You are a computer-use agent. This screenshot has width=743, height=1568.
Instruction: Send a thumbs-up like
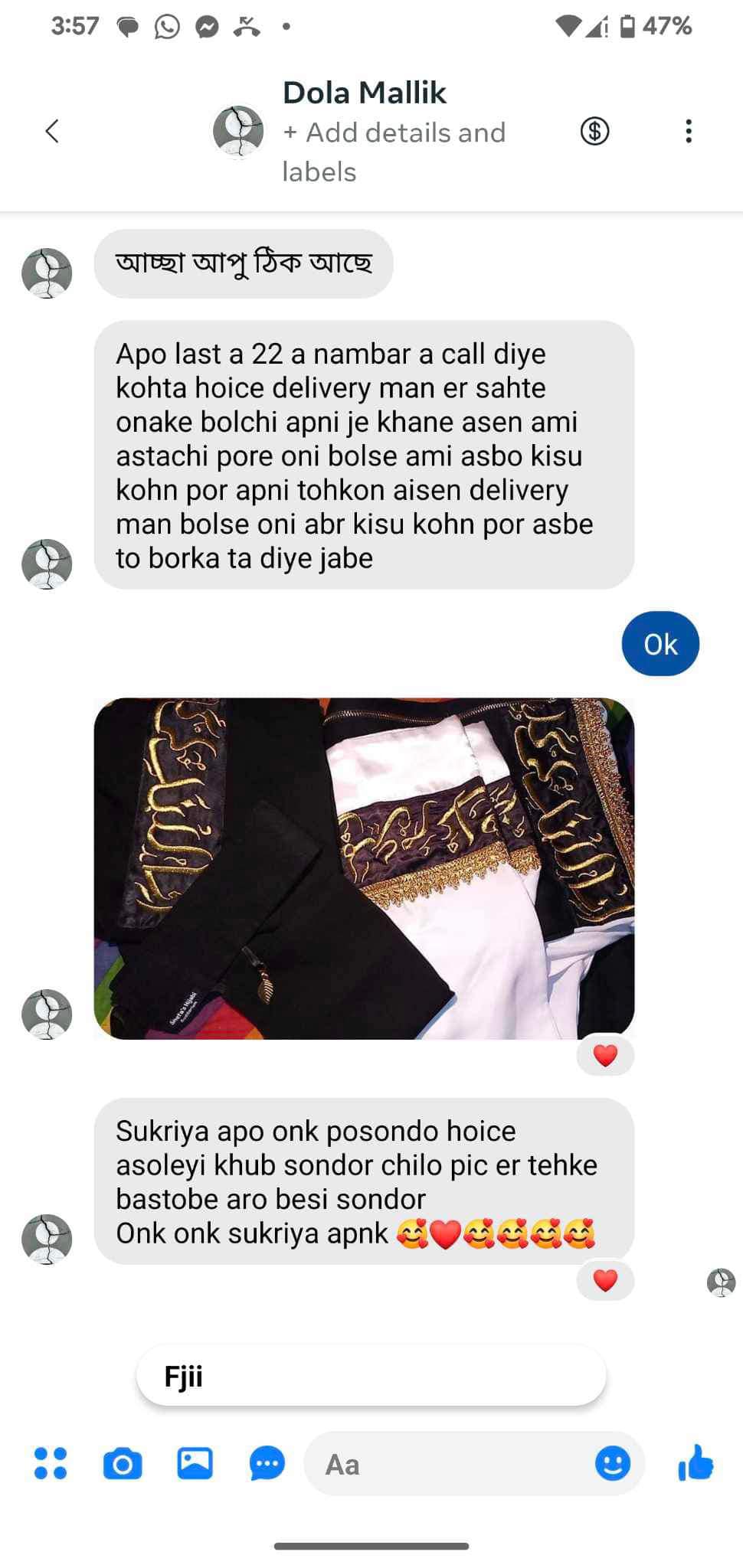pyautogui.click(x=696, y=1462)
